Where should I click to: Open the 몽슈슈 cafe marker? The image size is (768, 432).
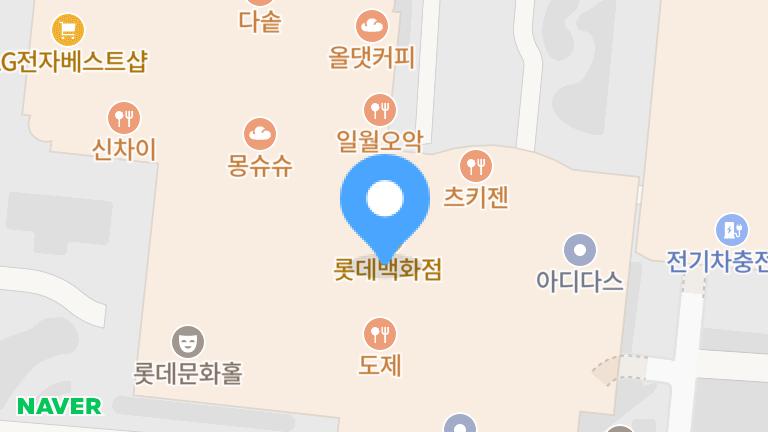(x=260, y=134)
